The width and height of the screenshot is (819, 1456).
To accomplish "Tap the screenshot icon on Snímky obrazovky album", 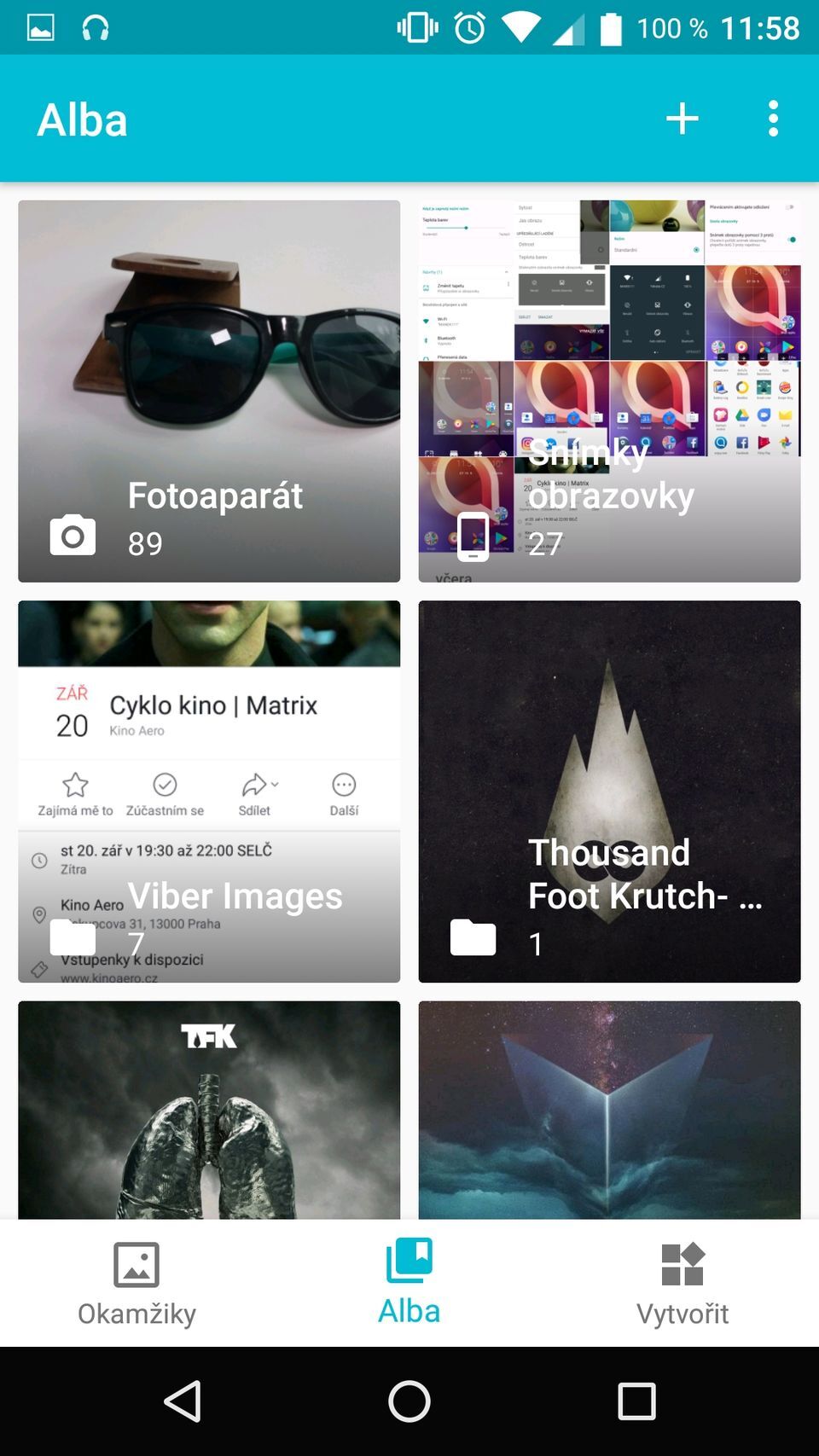I will [472, 536].
